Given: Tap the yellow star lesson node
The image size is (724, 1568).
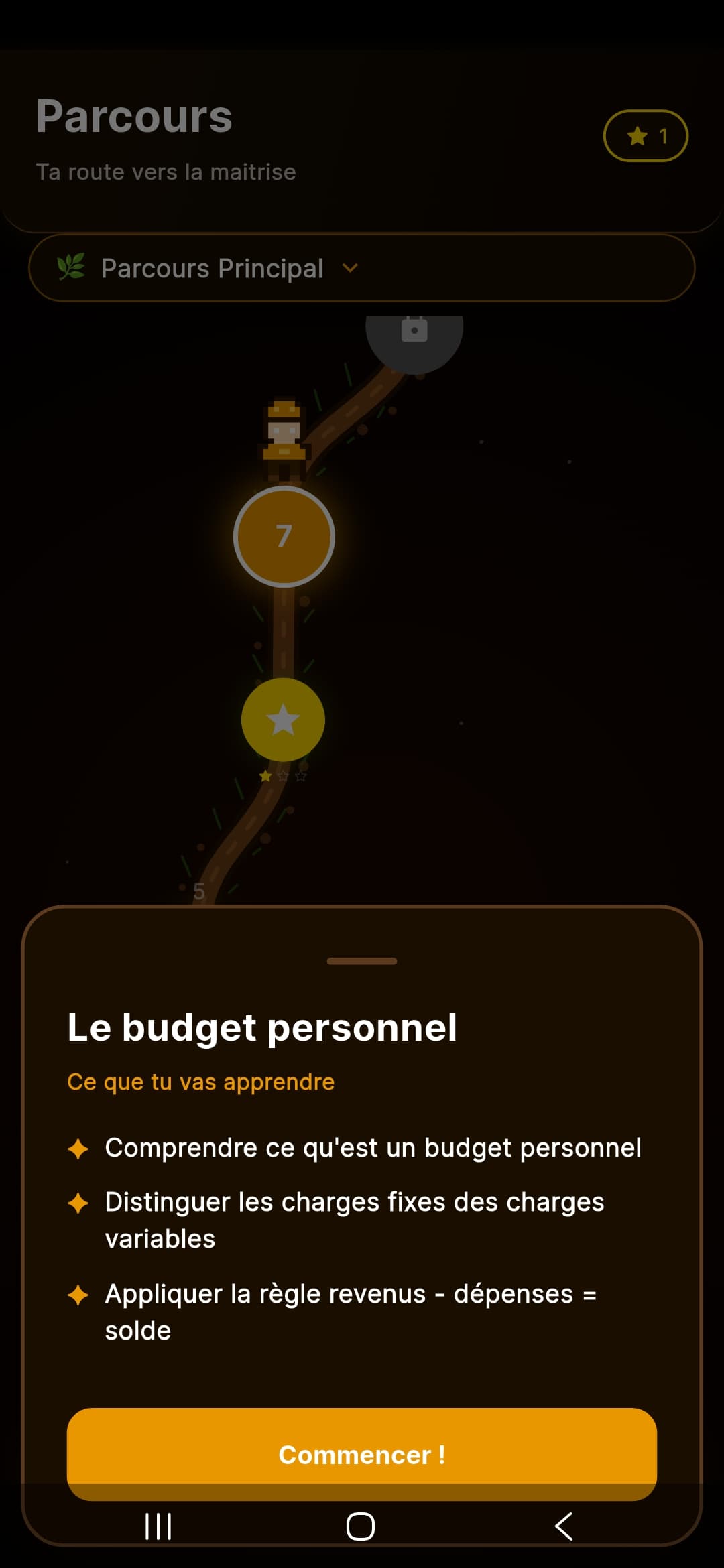Looking at the screenshot, I should [x=283, y=719].
